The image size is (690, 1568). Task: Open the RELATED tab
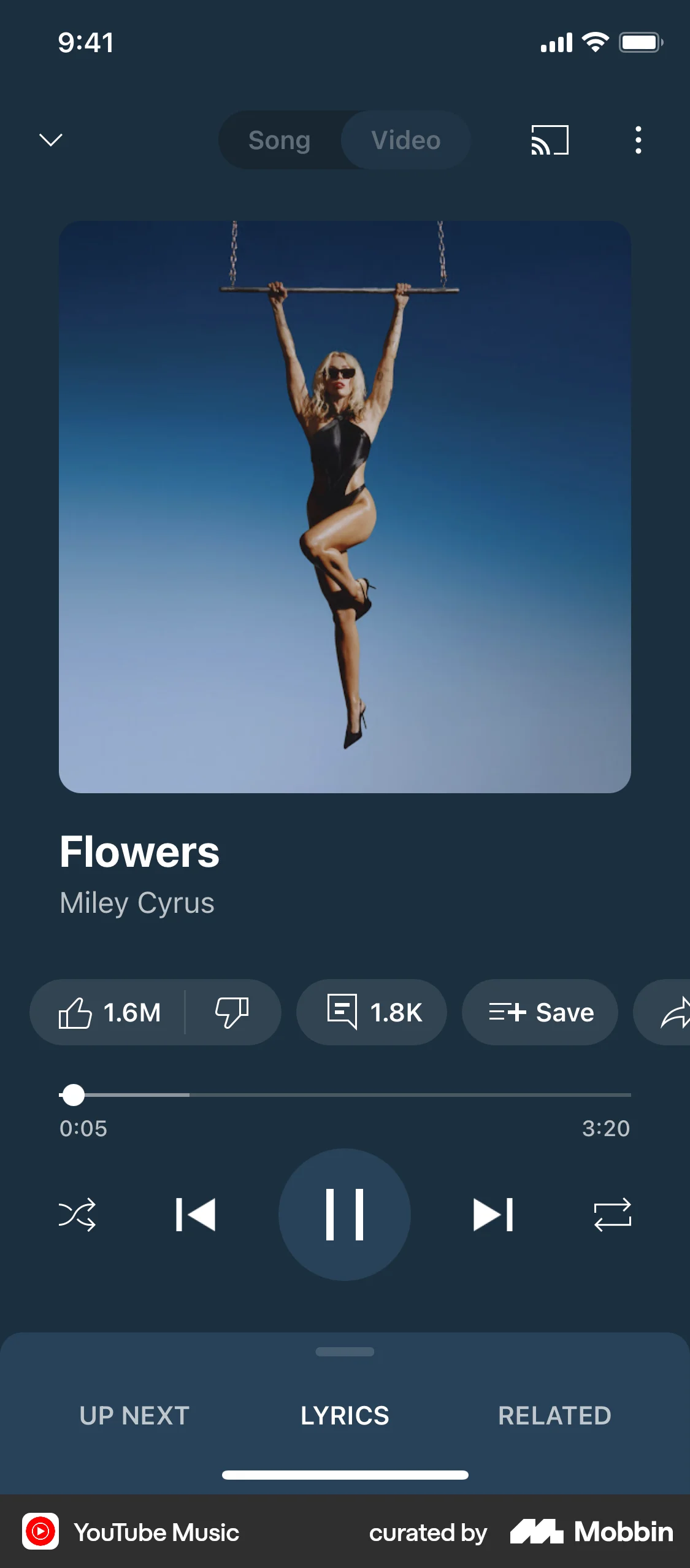pos(554,1416)
